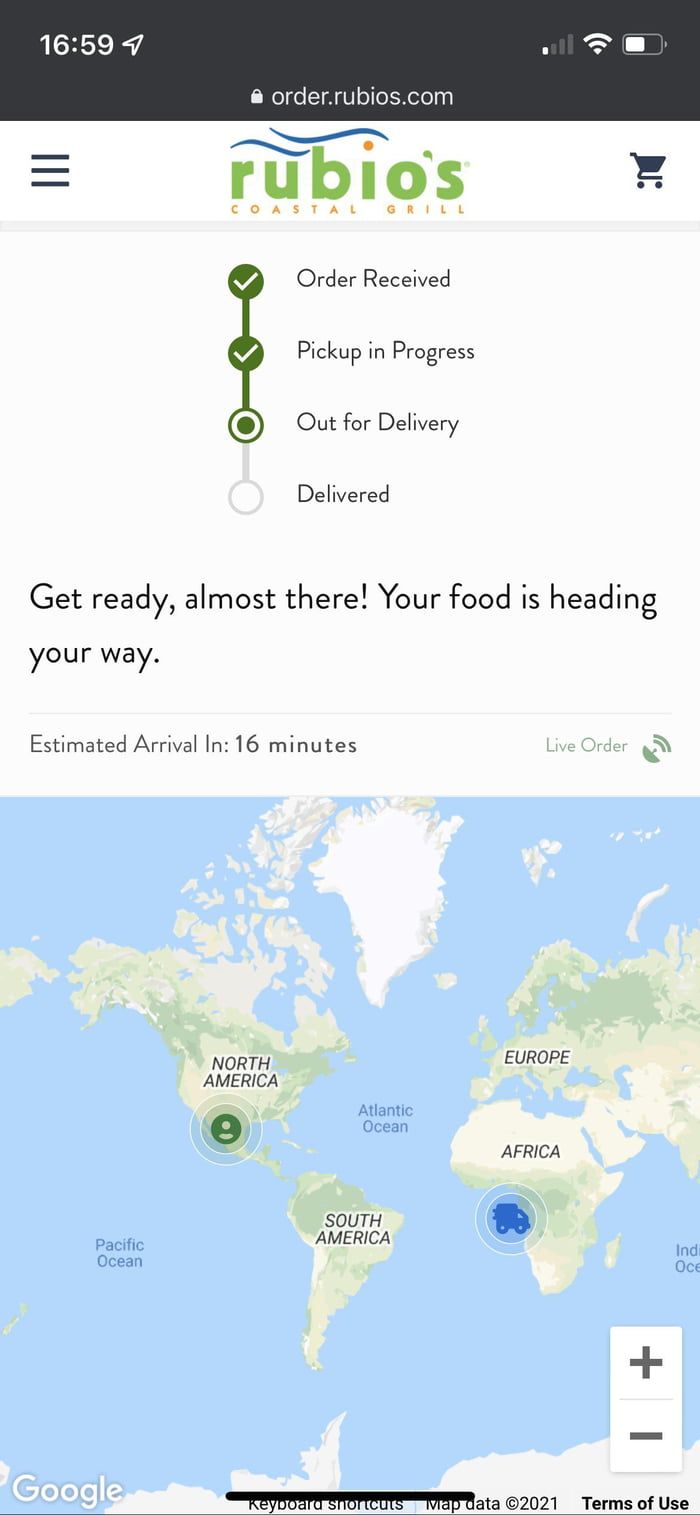
Task: Tap the order.rubios.com address bar
Action: point(351,97)
